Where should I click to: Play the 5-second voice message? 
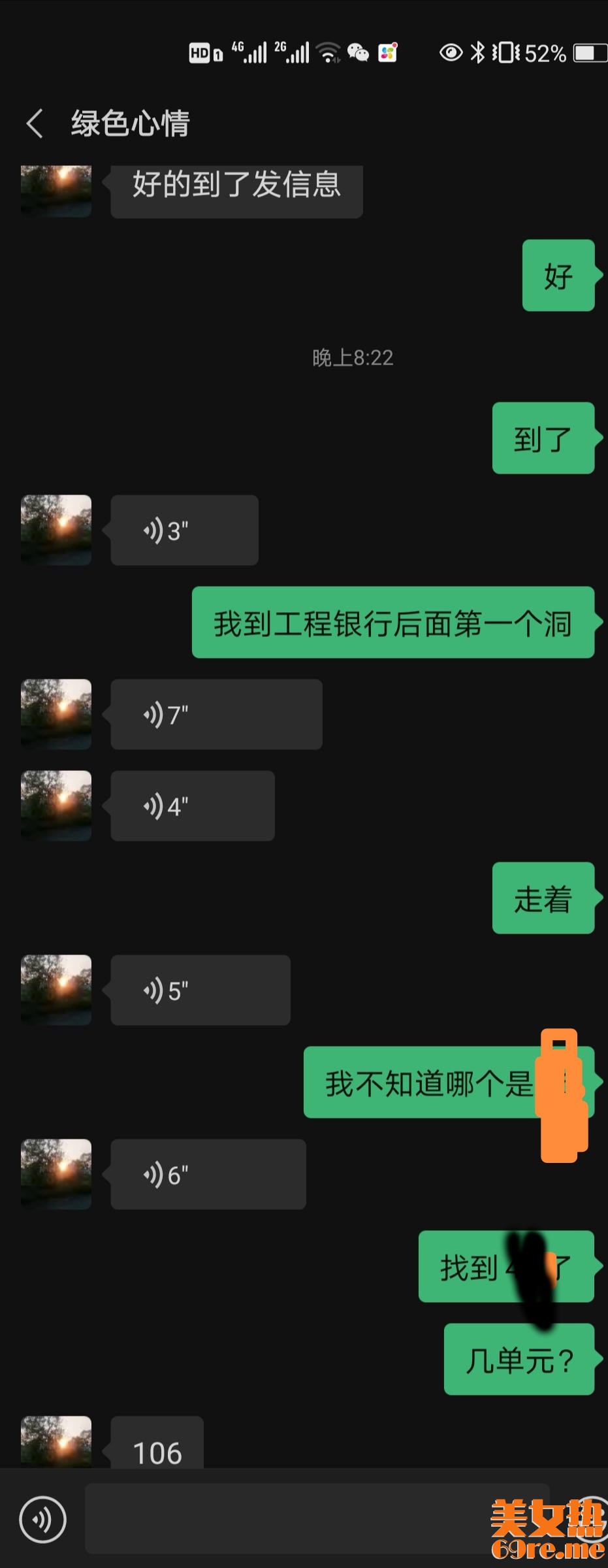tap(200, 990)
